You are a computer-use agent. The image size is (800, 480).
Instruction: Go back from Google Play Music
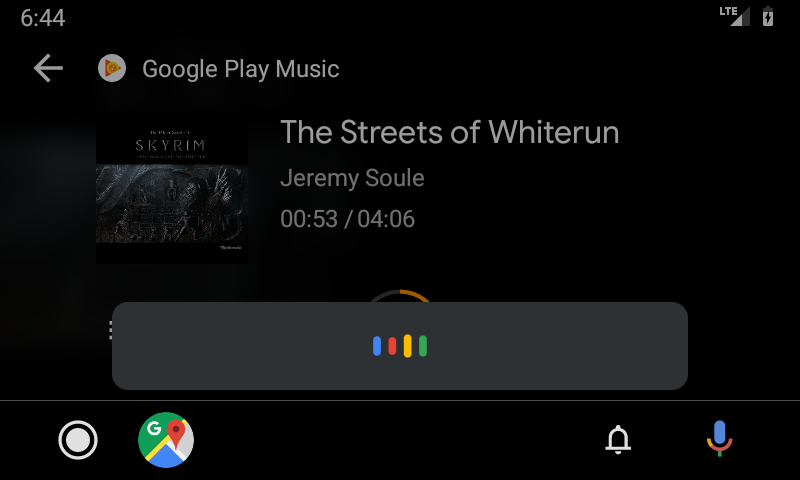[48, 68]
